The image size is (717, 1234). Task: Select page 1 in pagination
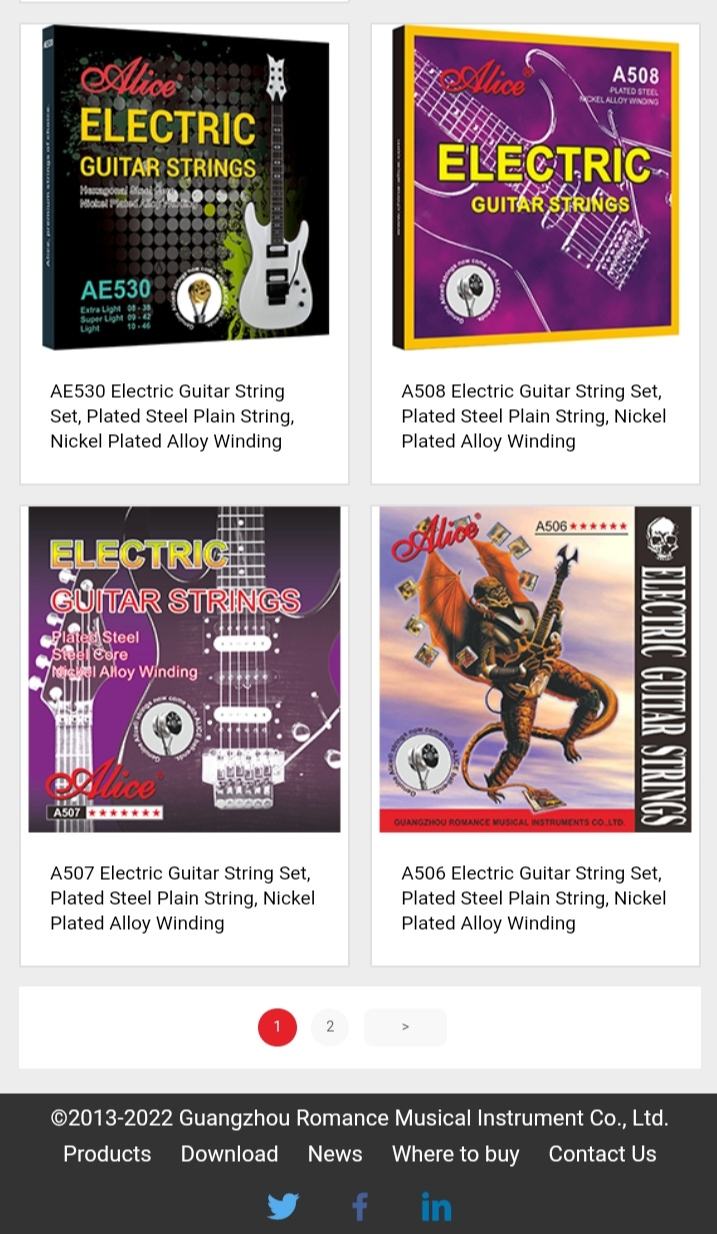pos(277,1027)
